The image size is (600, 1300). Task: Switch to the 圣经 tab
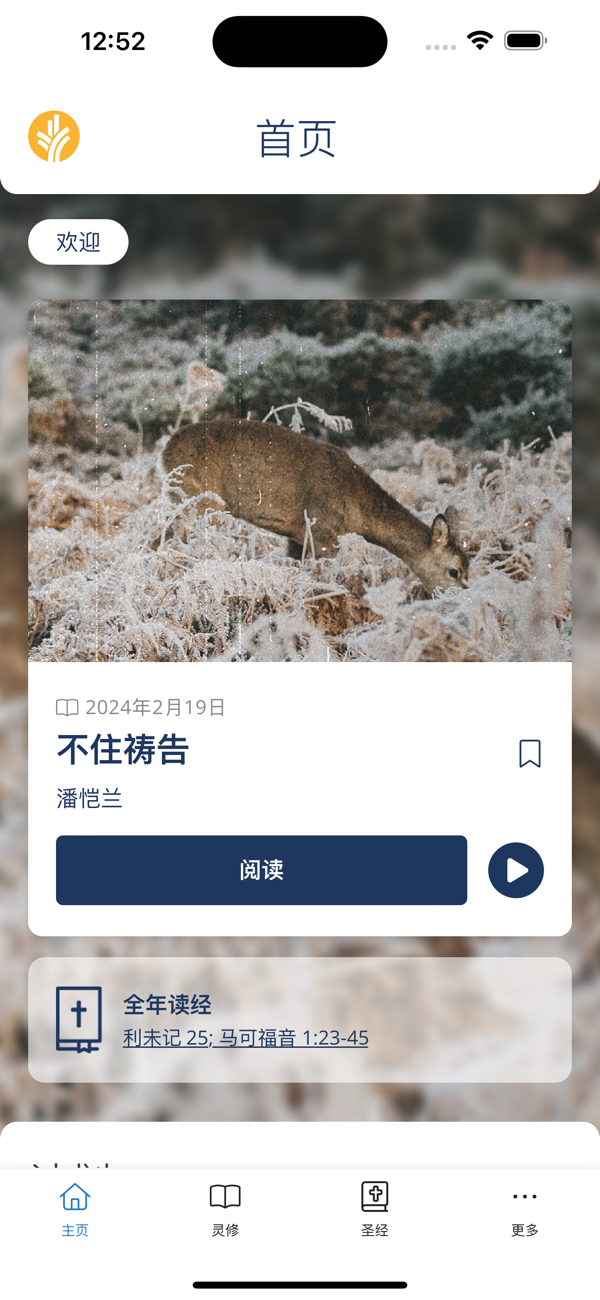click(375, 1210)
